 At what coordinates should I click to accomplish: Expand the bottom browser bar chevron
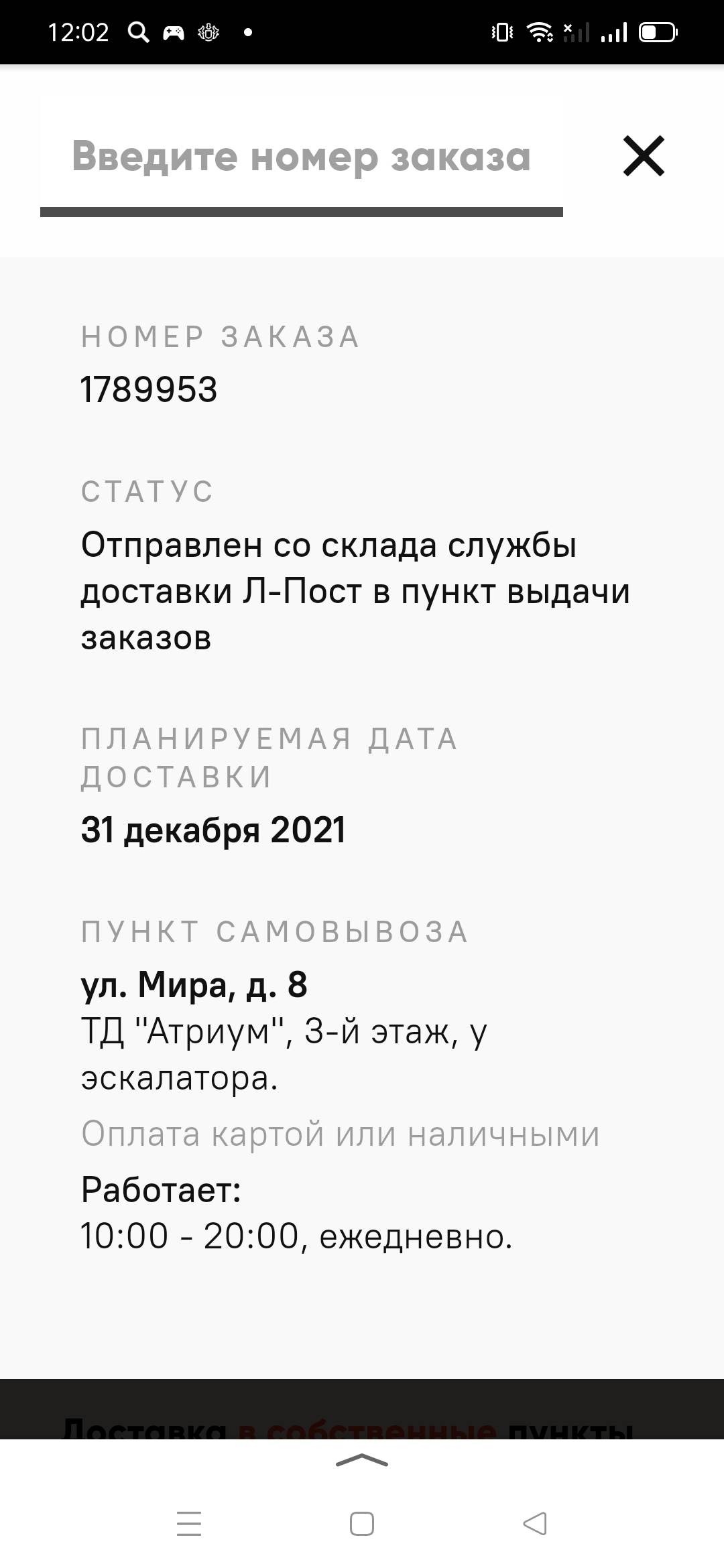362,1461
